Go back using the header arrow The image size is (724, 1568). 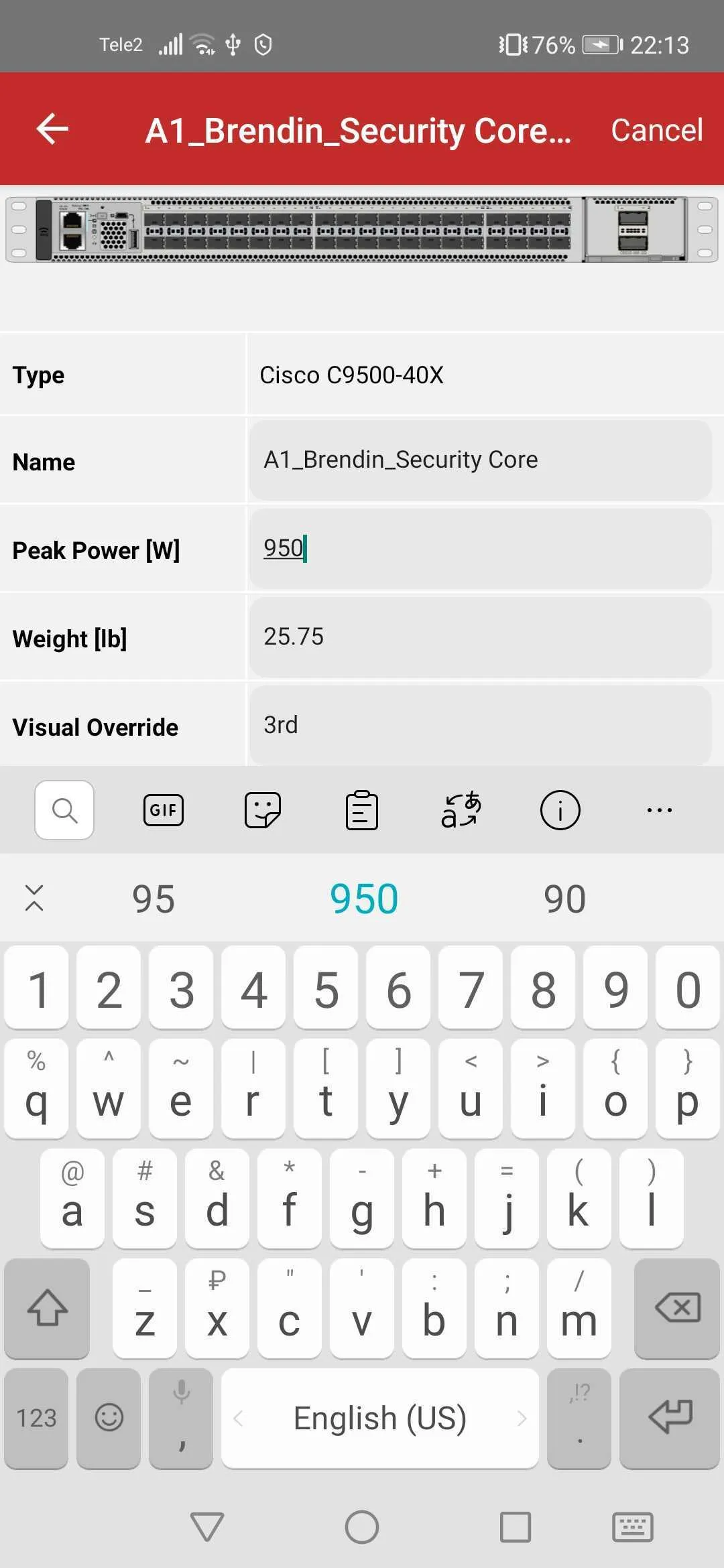pyautogui.click(x=53, y=129)
